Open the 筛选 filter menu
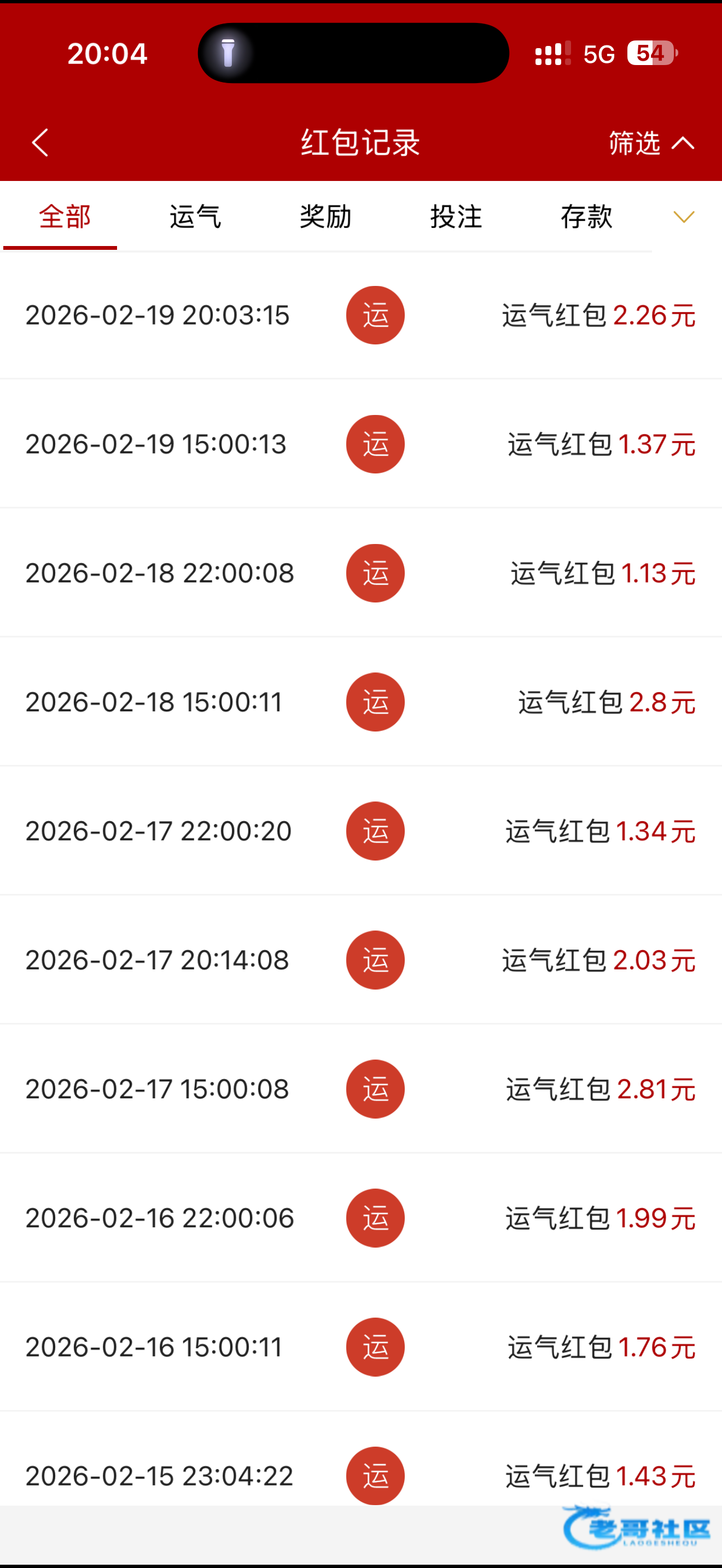 651,143
